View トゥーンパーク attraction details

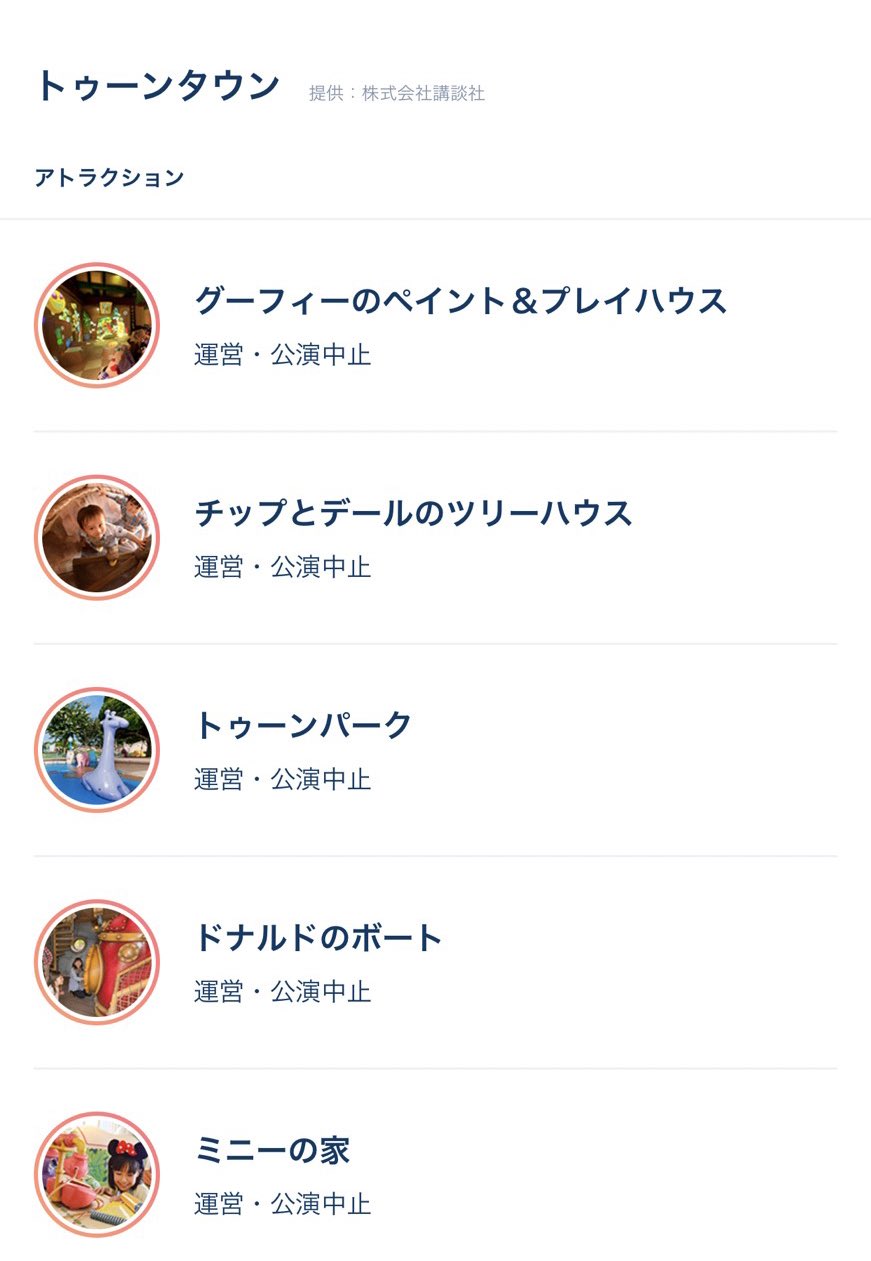pyautogui.click(x=303, y=726)
